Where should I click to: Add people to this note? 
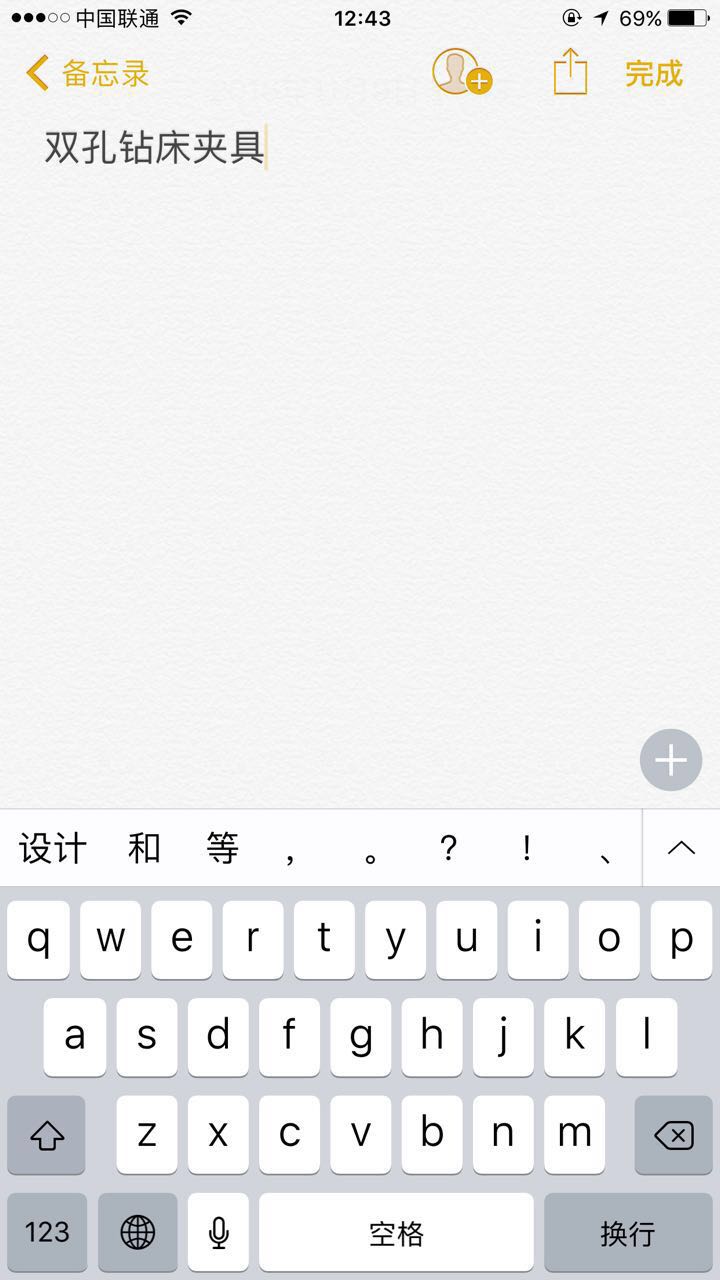click(461, 72)
